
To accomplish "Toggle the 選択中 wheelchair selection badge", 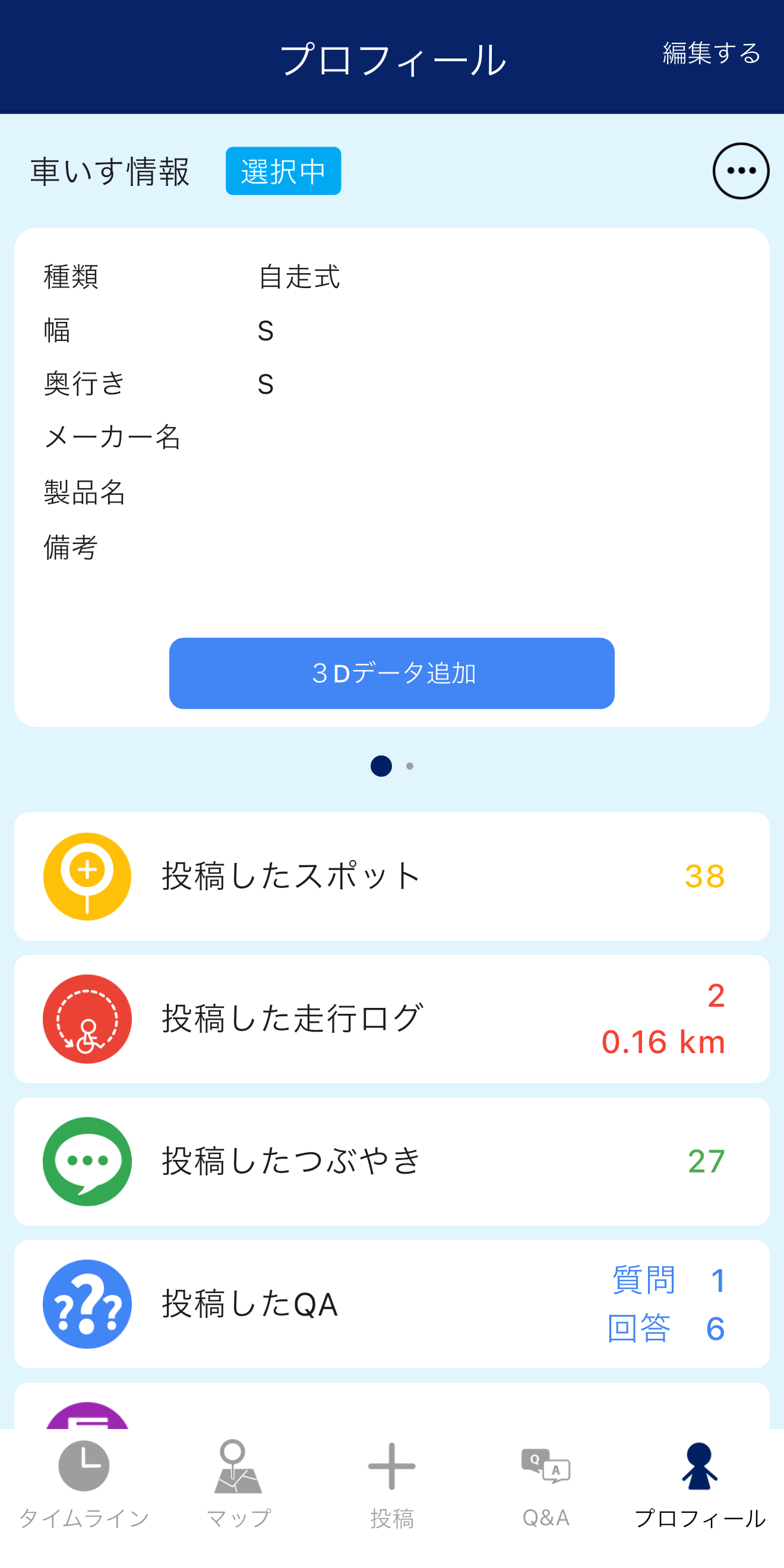I will tap(284, 171).
